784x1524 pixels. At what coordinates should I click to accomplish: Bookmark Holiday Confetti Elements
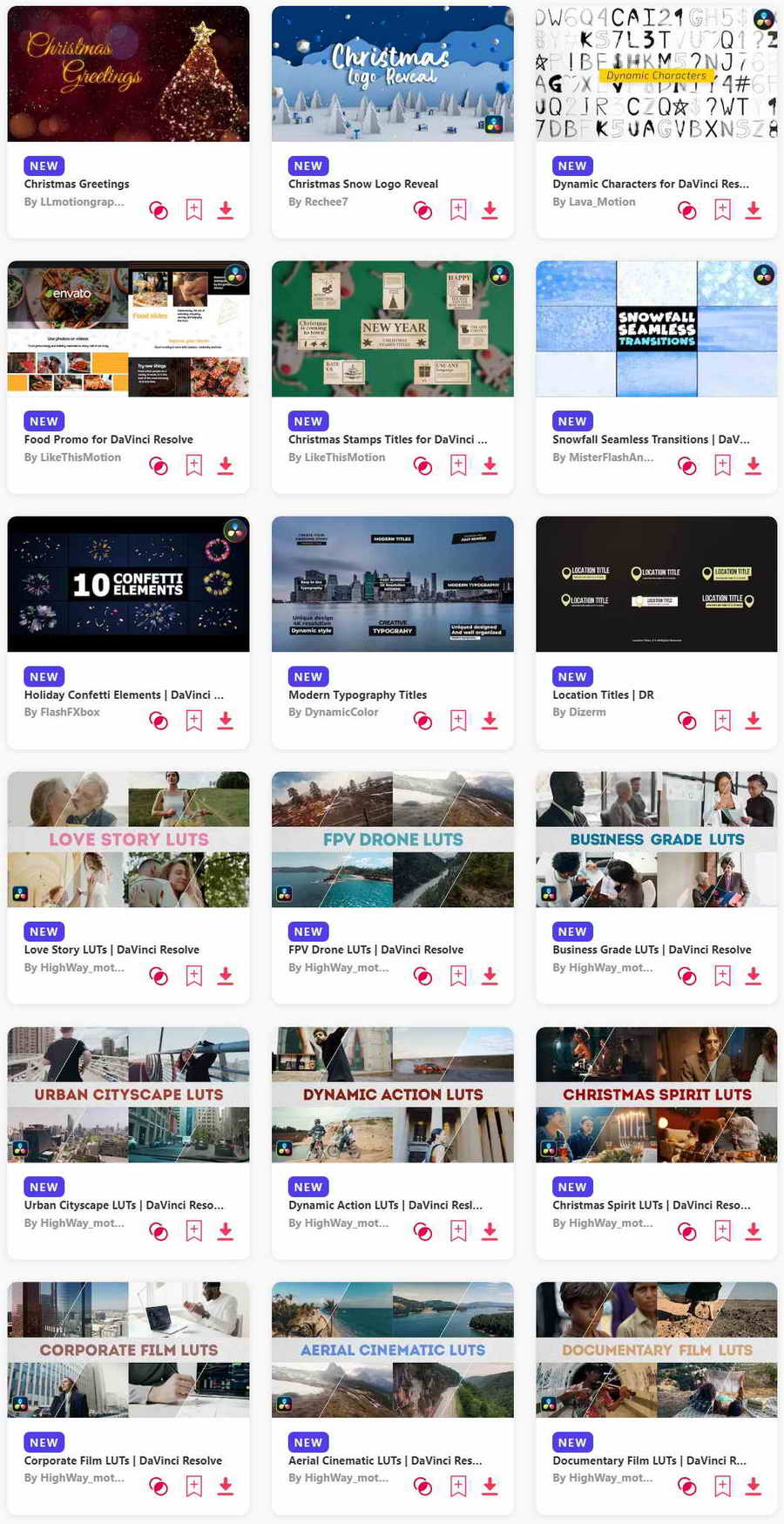coord(193,721)
